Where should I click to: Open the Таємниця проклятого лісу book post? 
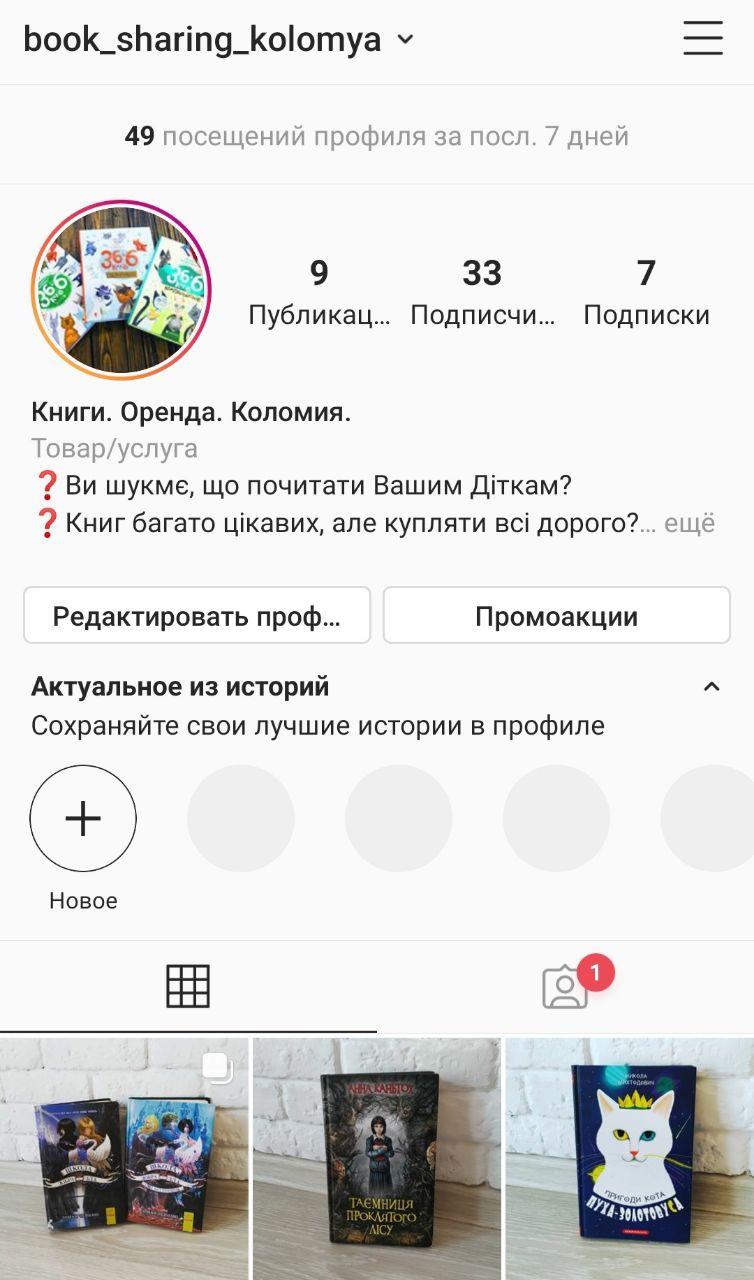[377, 1158]
